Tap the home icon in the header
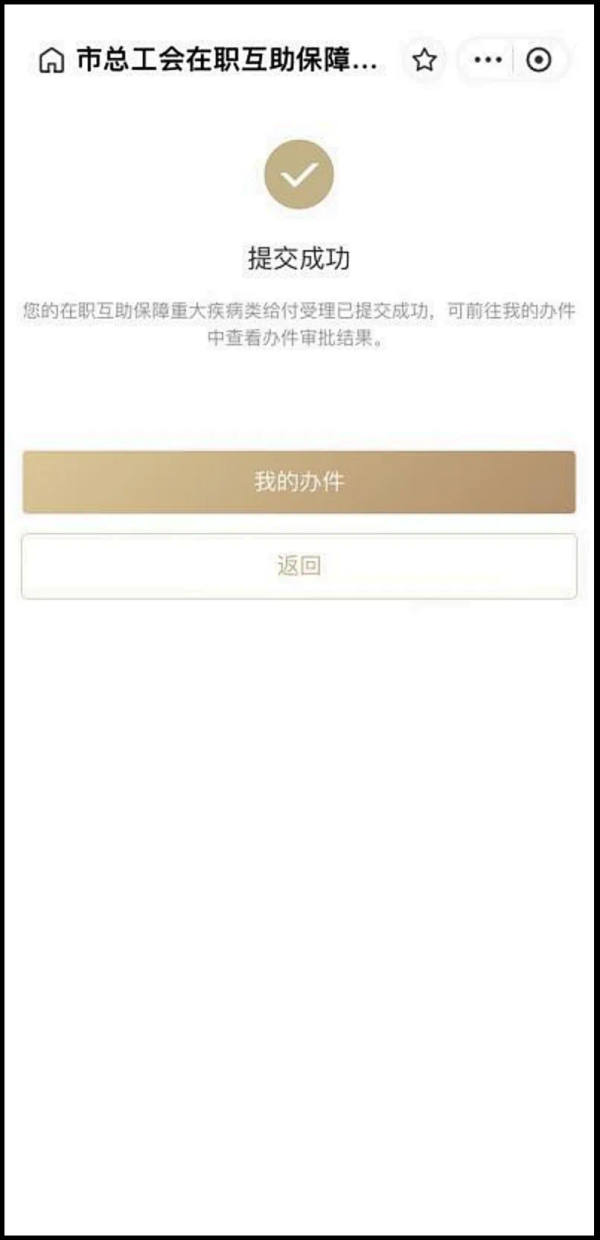600x1240 pixels. coord(50,61)
